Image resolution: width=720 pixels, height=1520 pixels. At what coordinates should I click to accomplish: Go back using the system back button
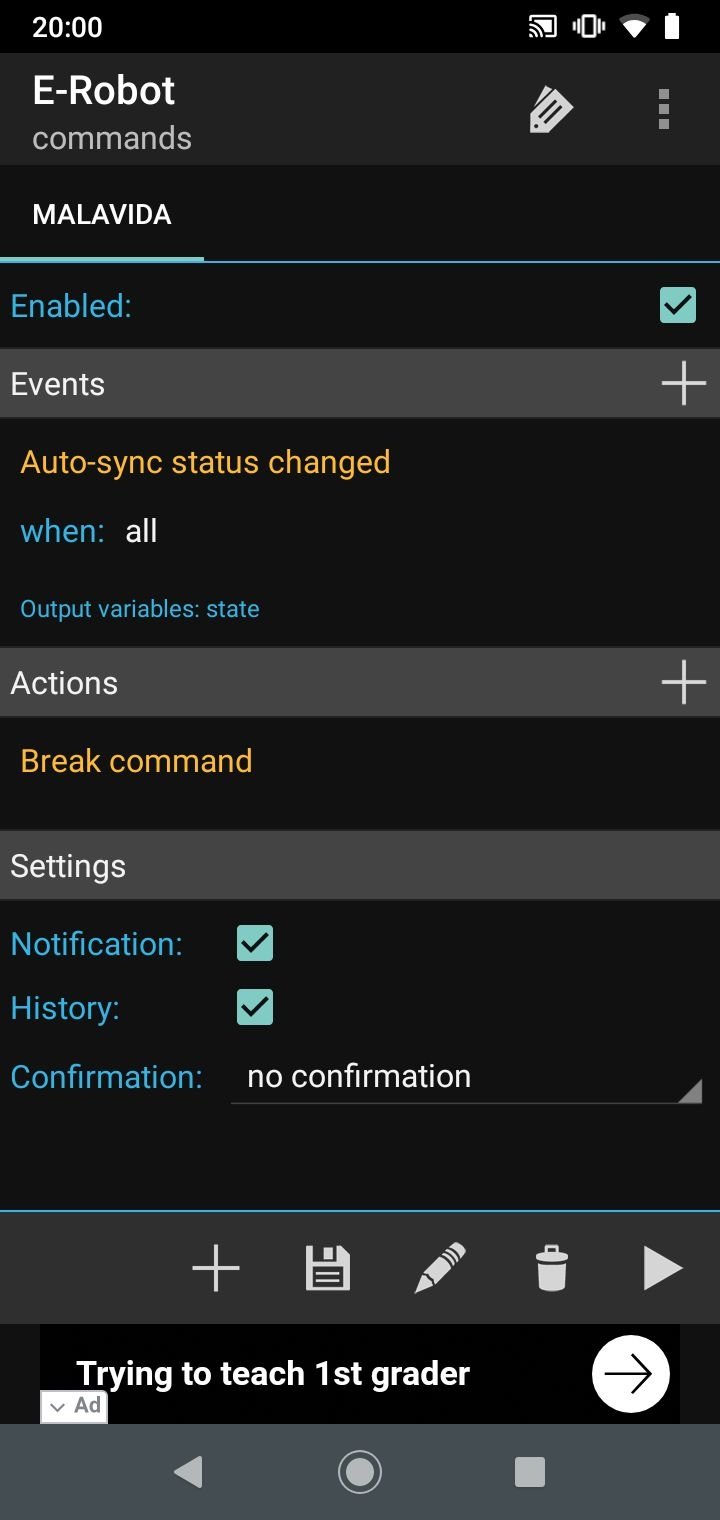click(x=189, y=1472)
